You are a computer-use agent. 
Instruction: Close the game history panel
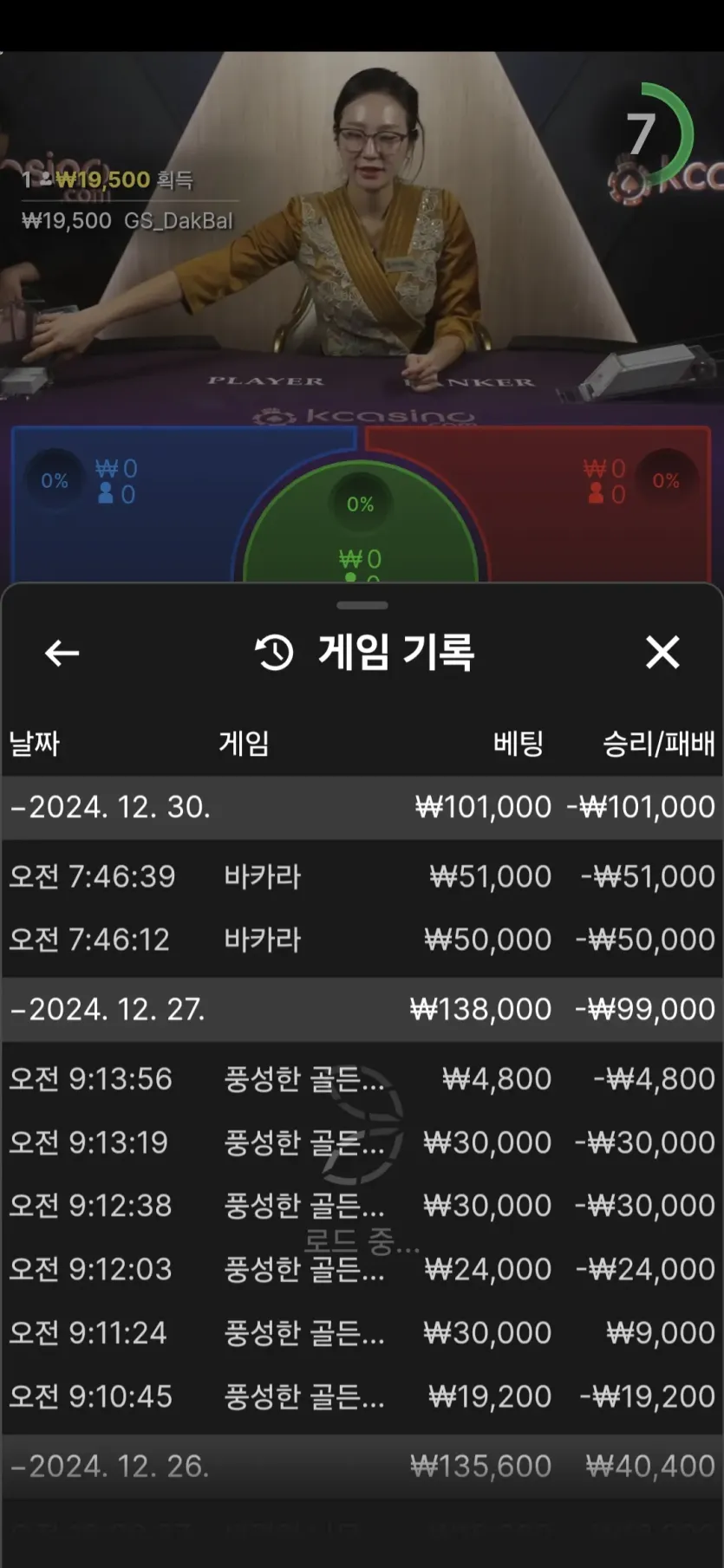(x=662, y=653)
